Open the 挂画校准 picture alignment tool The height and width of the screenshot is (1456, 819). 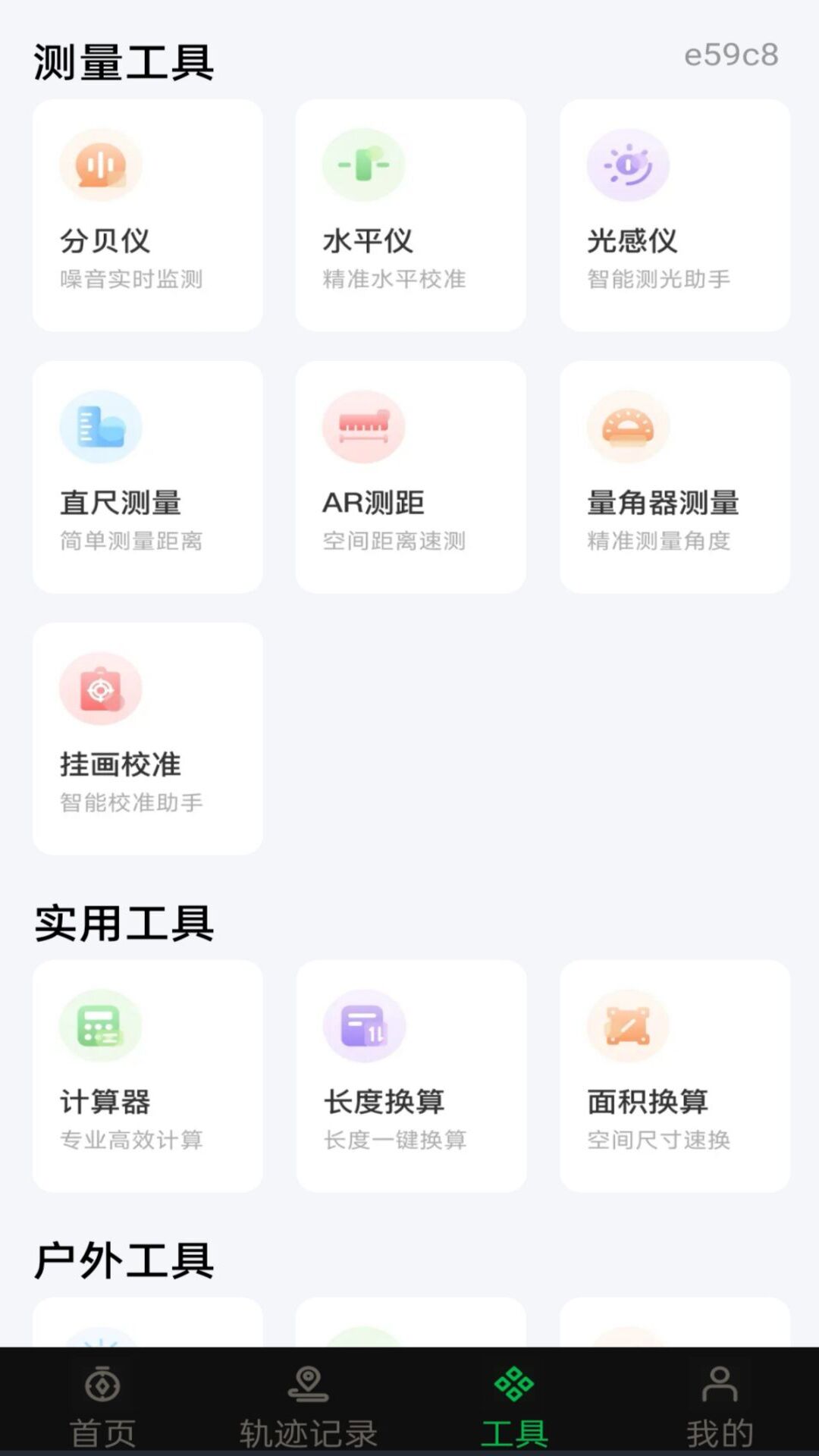coord(148,739)
